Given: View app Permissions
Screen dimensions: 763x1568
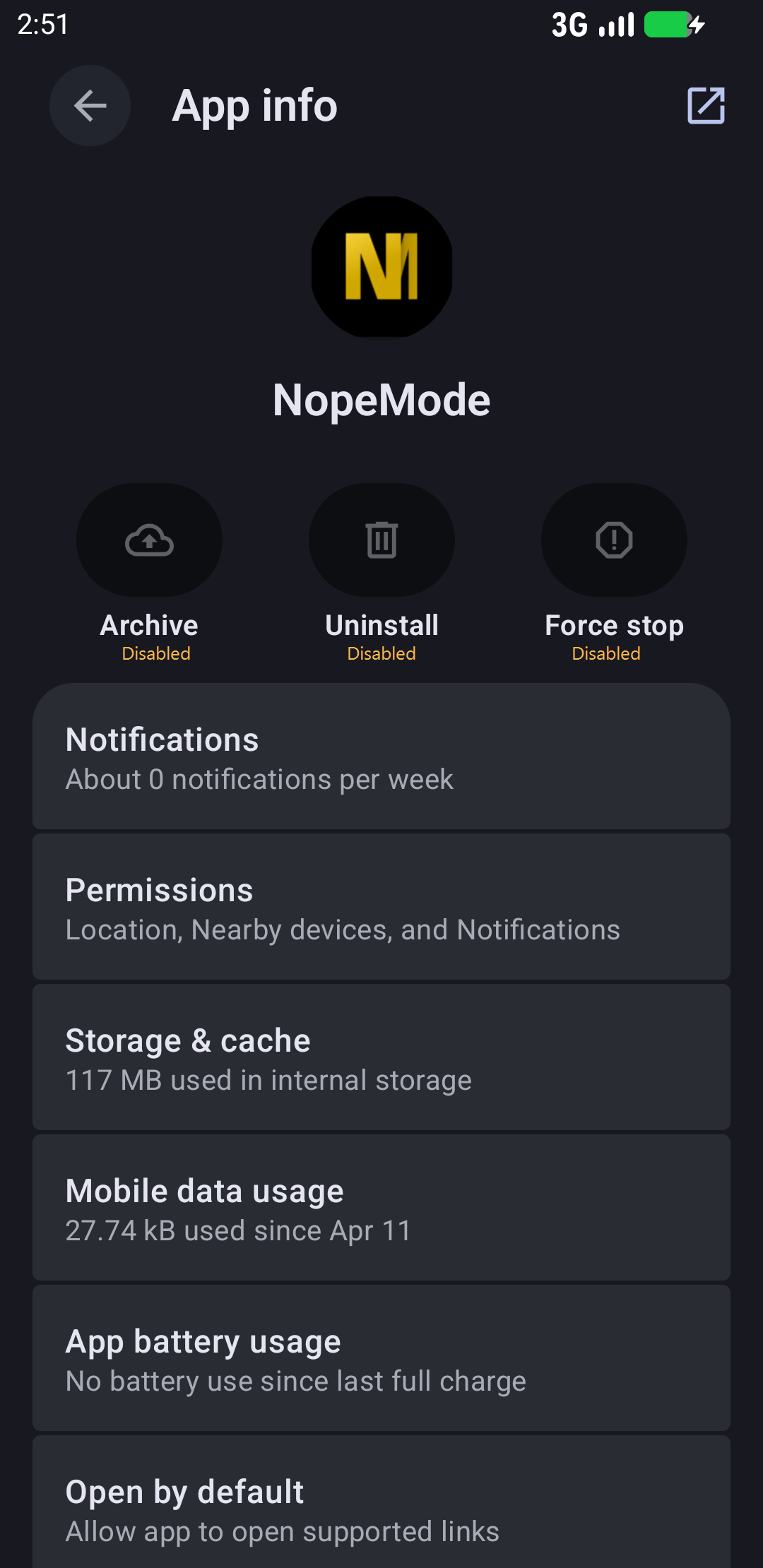Looking at the screenshot, I should click(381, 908).
